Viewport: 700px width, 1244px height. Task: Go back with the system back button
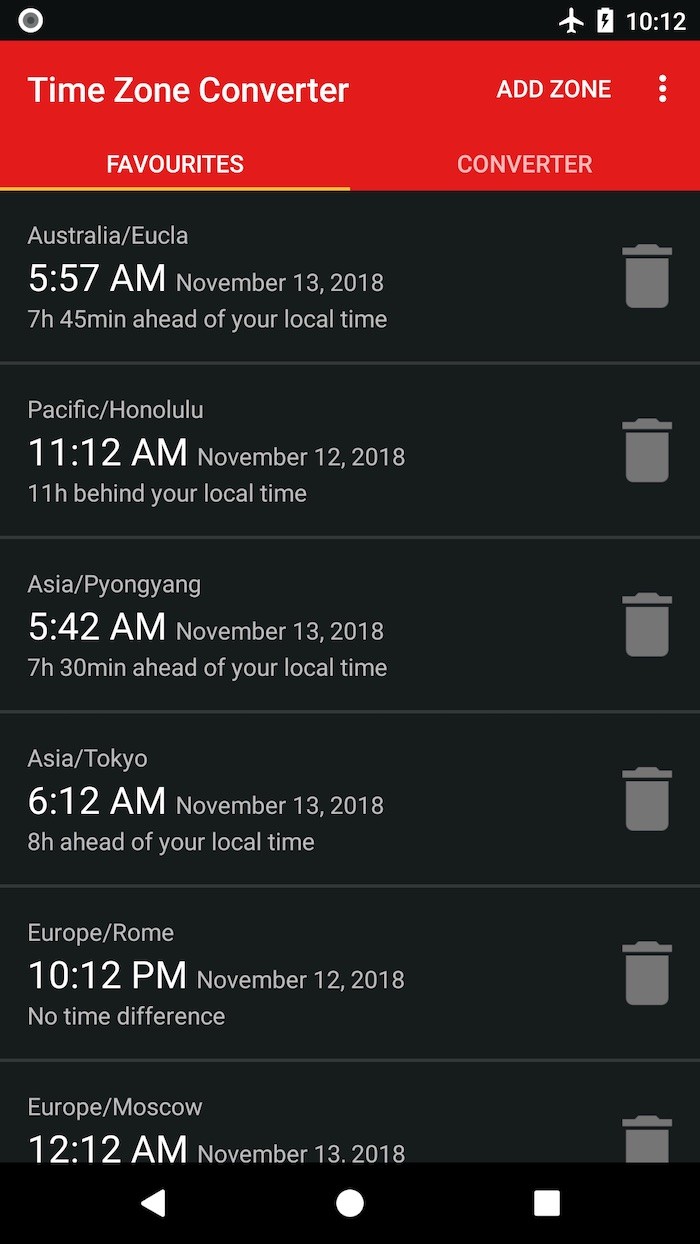[152, 1203]
